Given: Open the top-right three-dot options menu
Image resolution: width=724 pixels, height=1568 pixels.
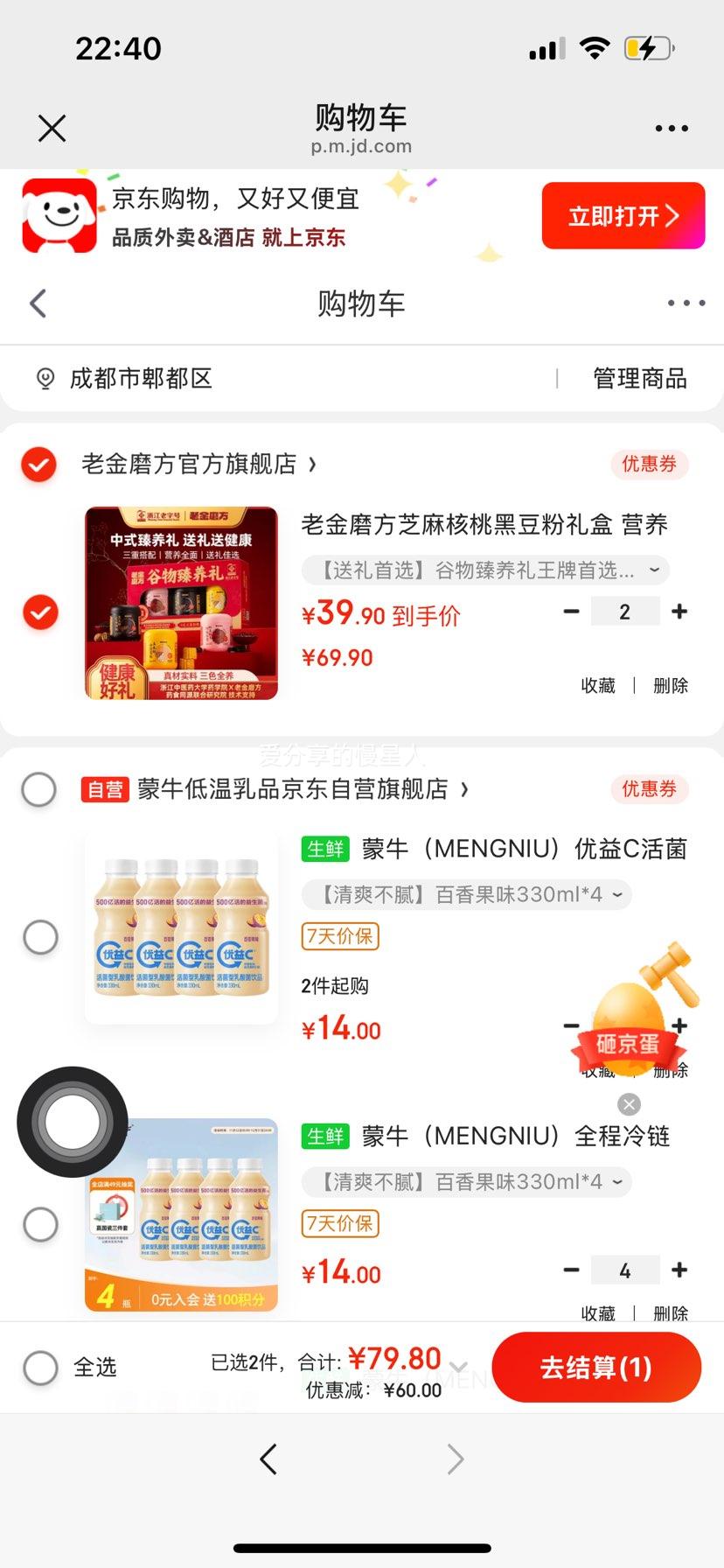Looking at the screenshot, I should [671, 128].
